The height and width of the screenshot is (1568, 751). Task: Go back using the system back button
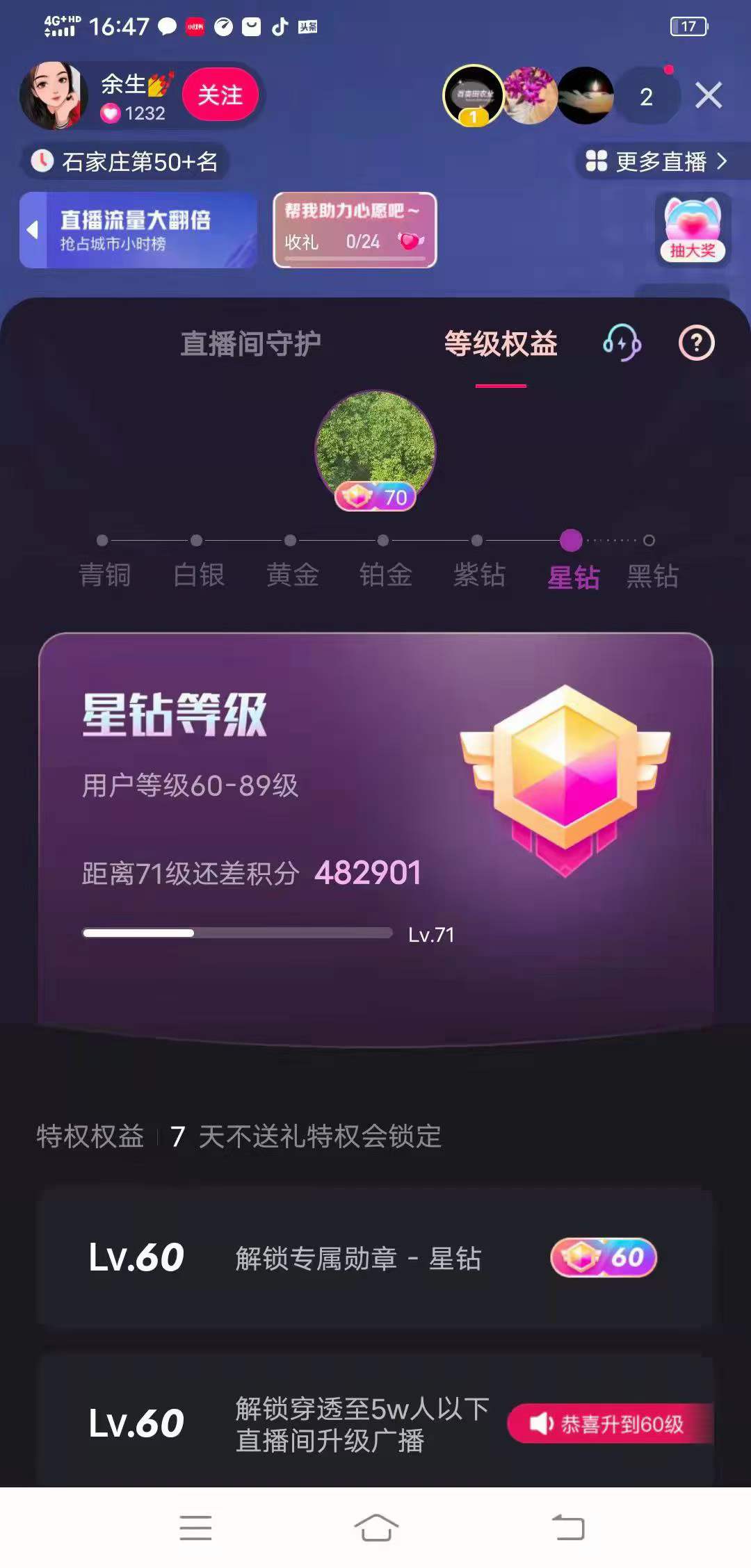(567, 1527)
